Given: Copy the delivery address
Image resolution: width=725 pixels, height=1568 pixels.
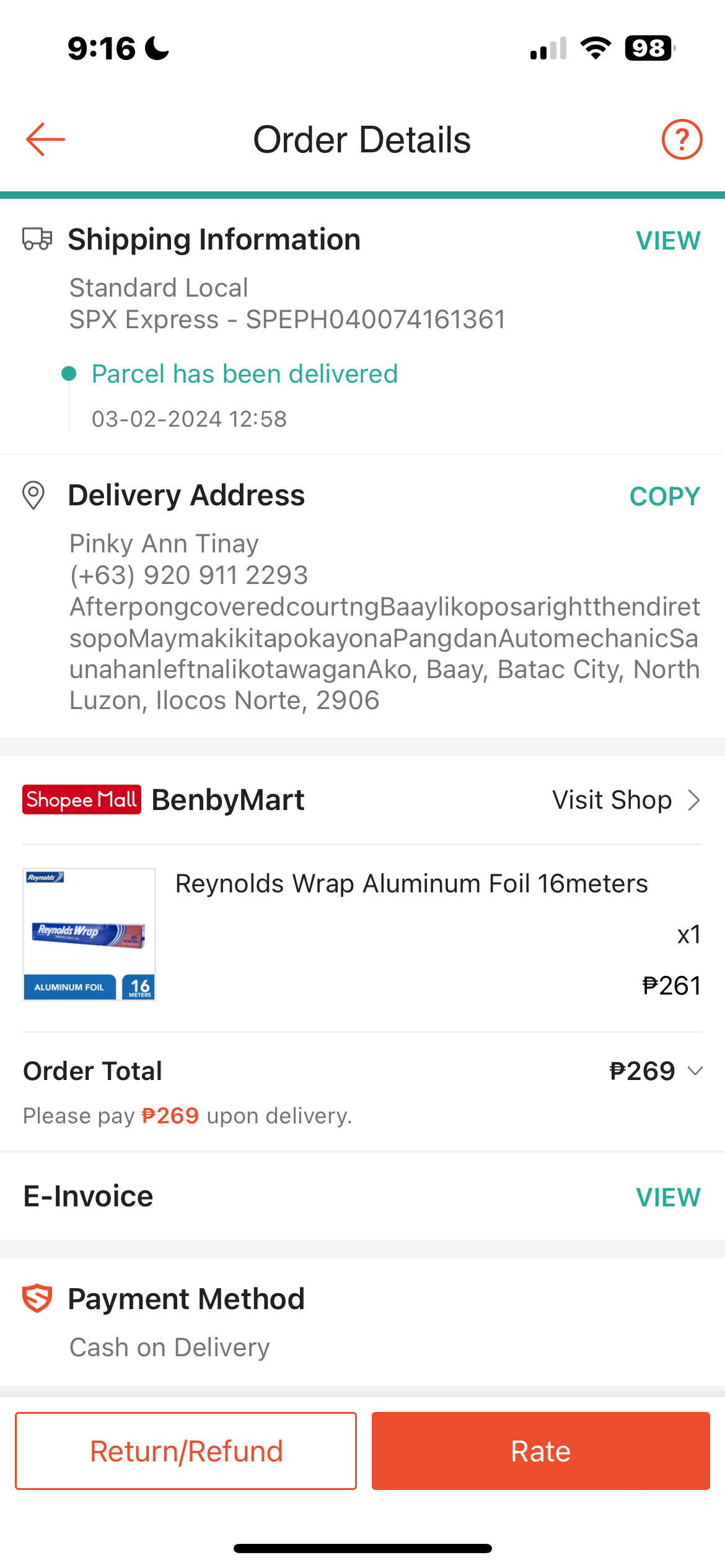Looking at the screenshot, I should (x=665, y=496).
